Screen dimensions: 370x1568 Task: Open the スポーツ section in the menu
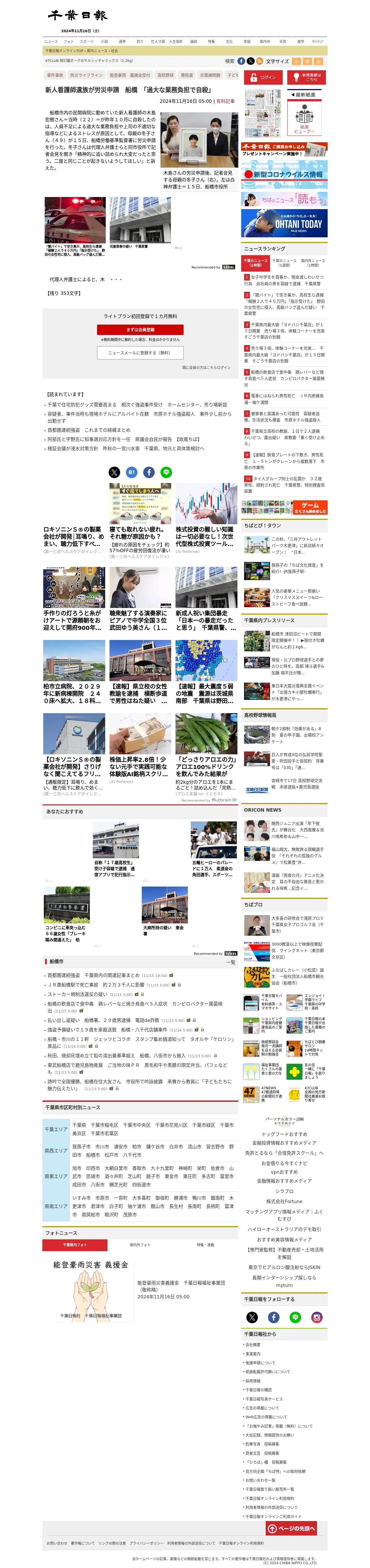(x=86, y=42)
